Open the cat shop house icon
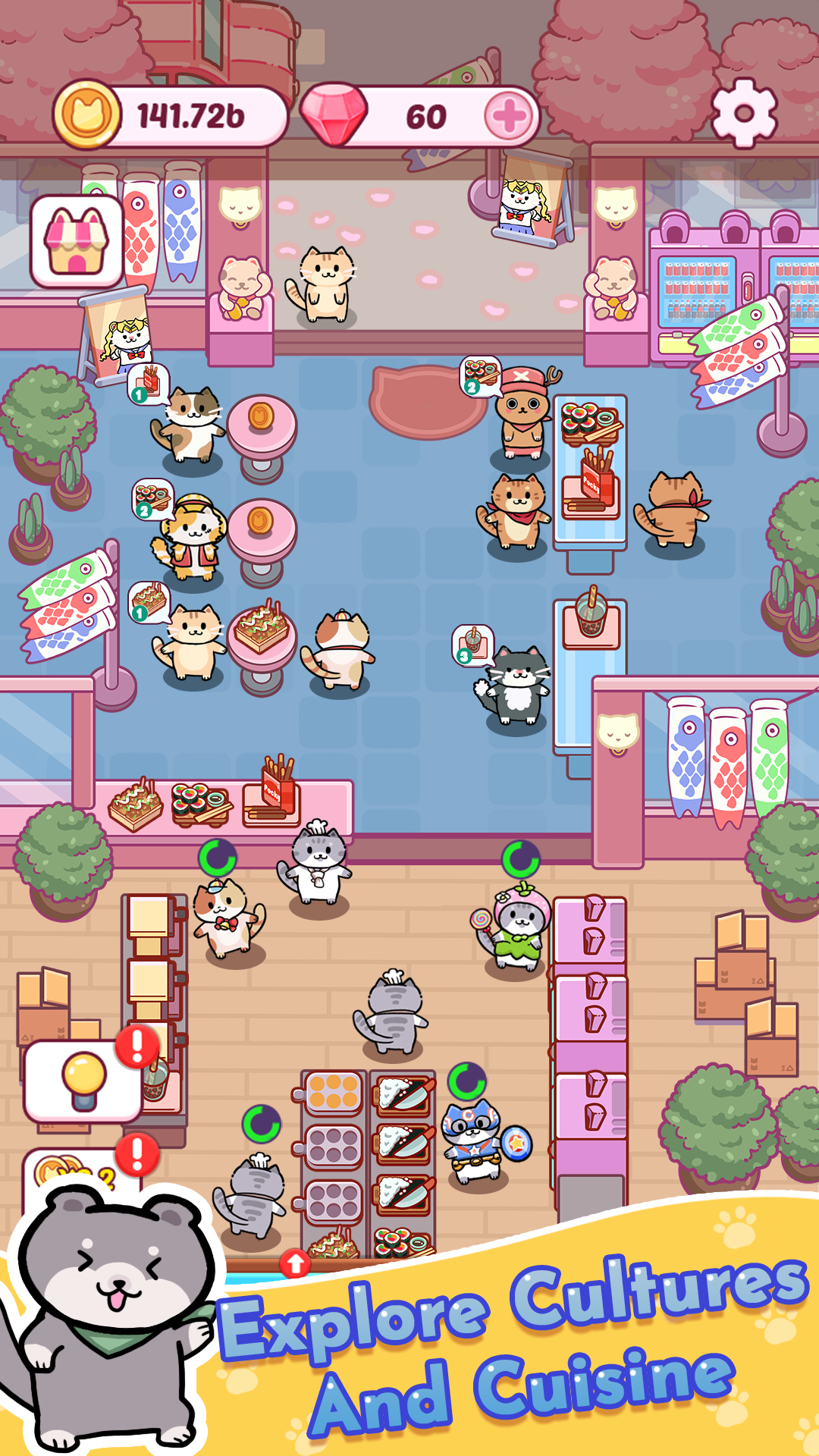Viewport: 819px width, 1456px height. (x=77, y=242)
